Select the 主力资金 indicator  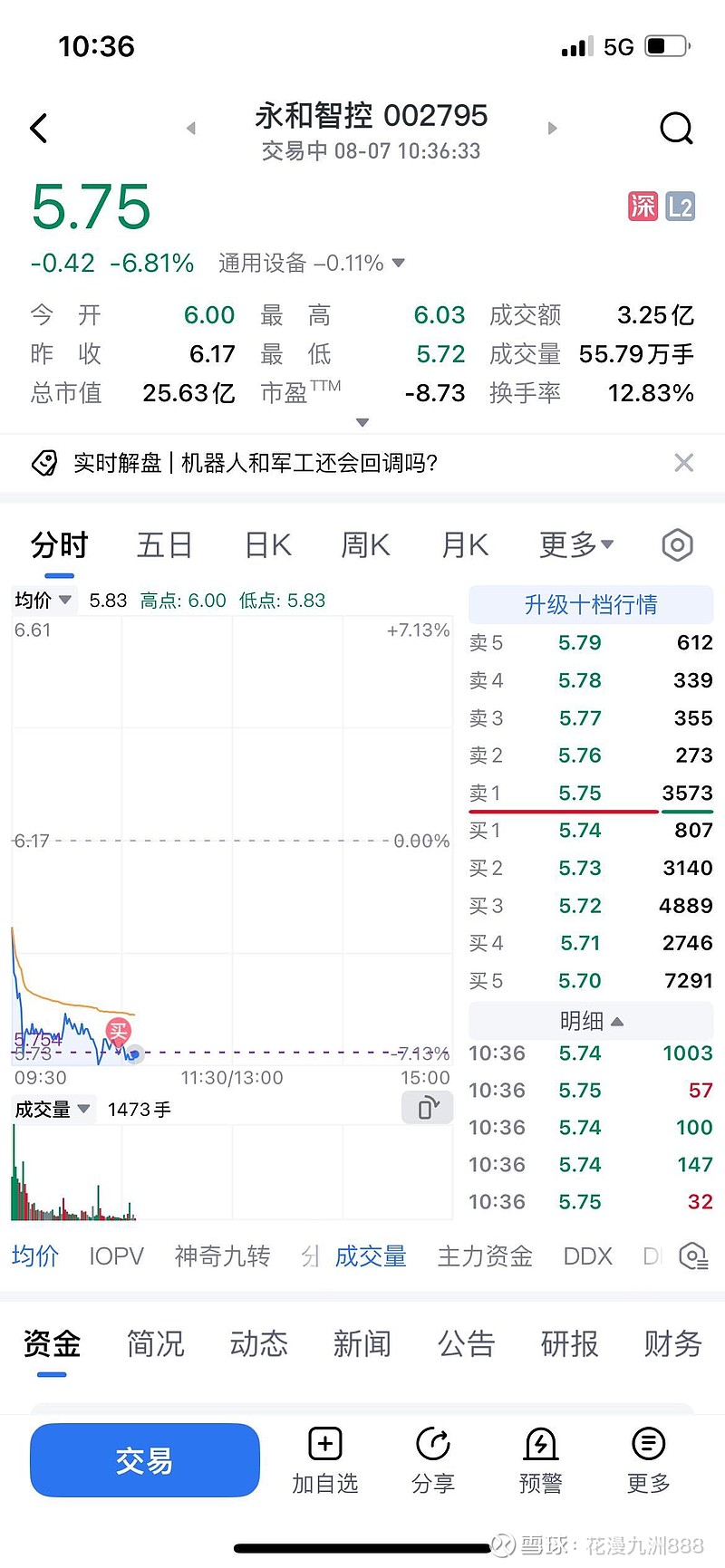tap(485, 1256)
